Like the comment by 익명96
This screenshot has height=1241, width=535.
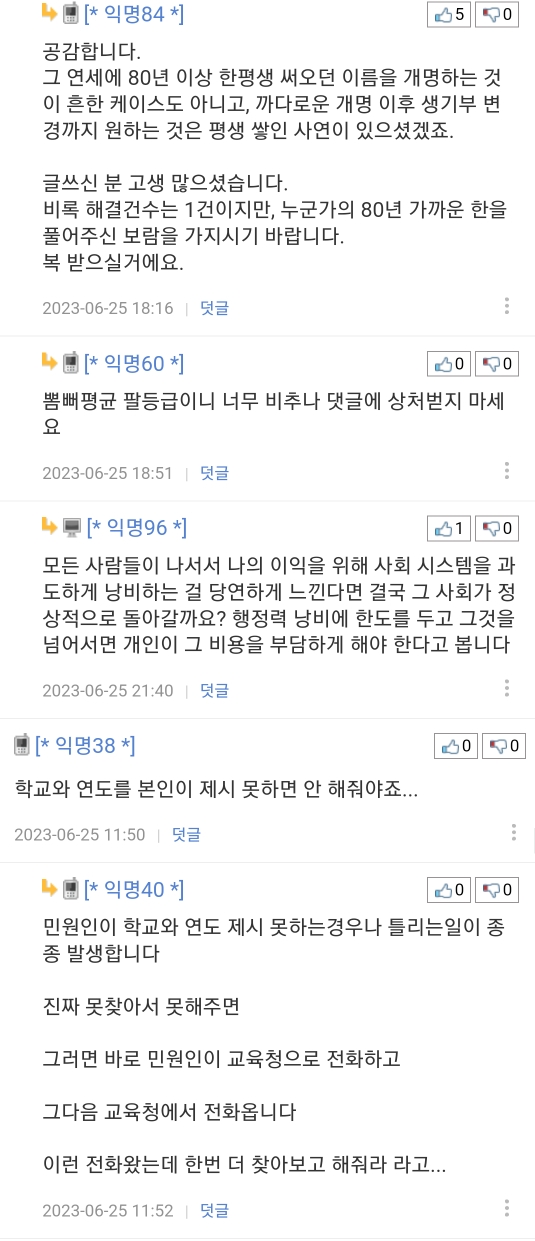click(x=448, y=528)
